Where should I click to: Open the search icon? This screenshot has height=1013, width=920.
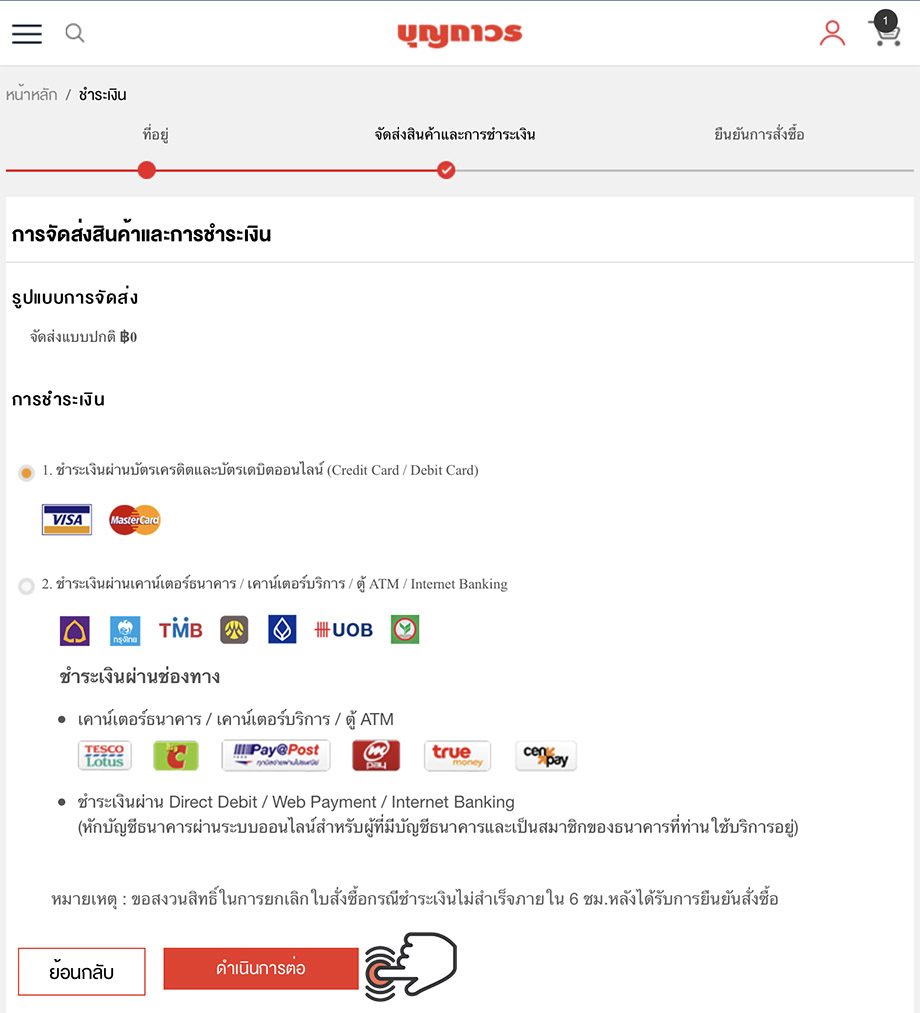point(75,33)
